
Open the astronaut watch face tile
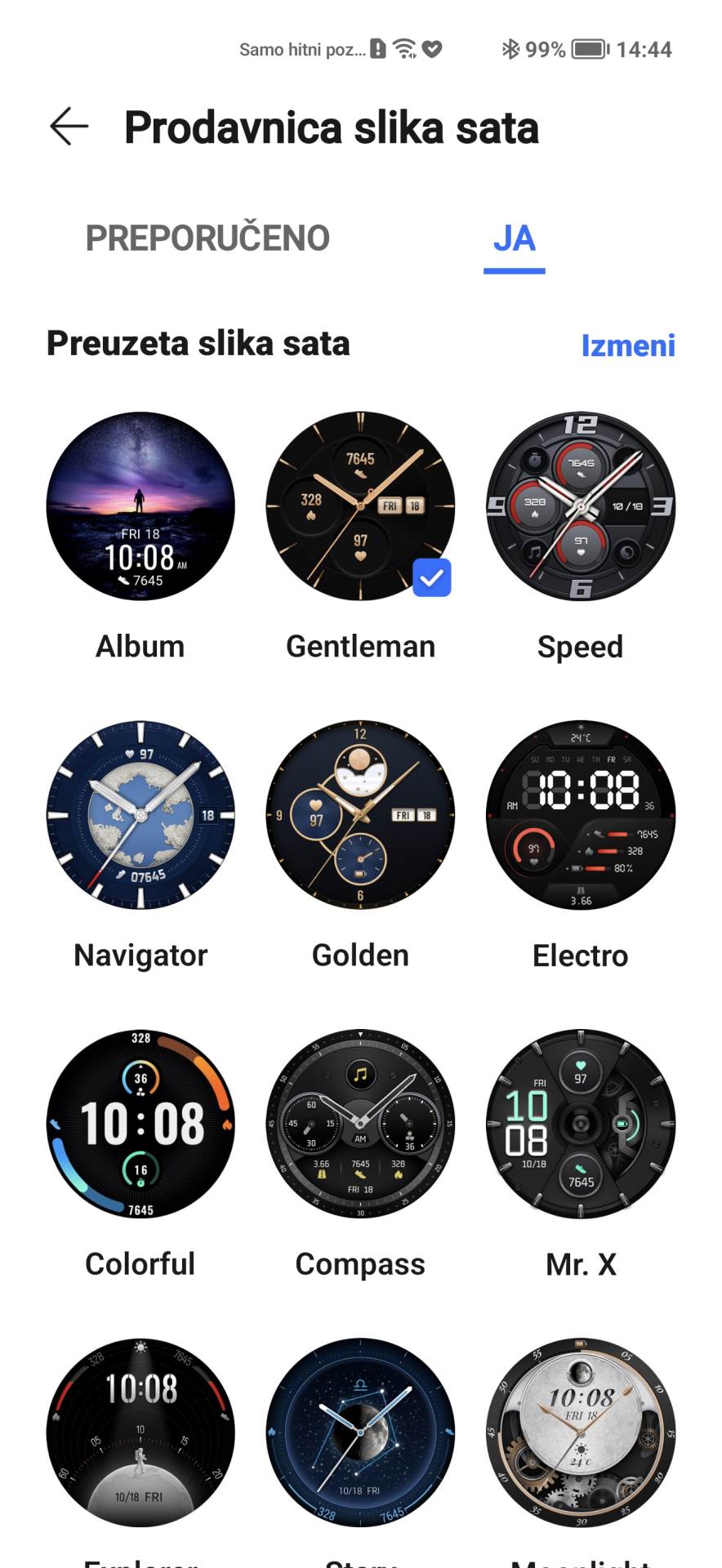pyautogui.click(x=140, y=1432)
